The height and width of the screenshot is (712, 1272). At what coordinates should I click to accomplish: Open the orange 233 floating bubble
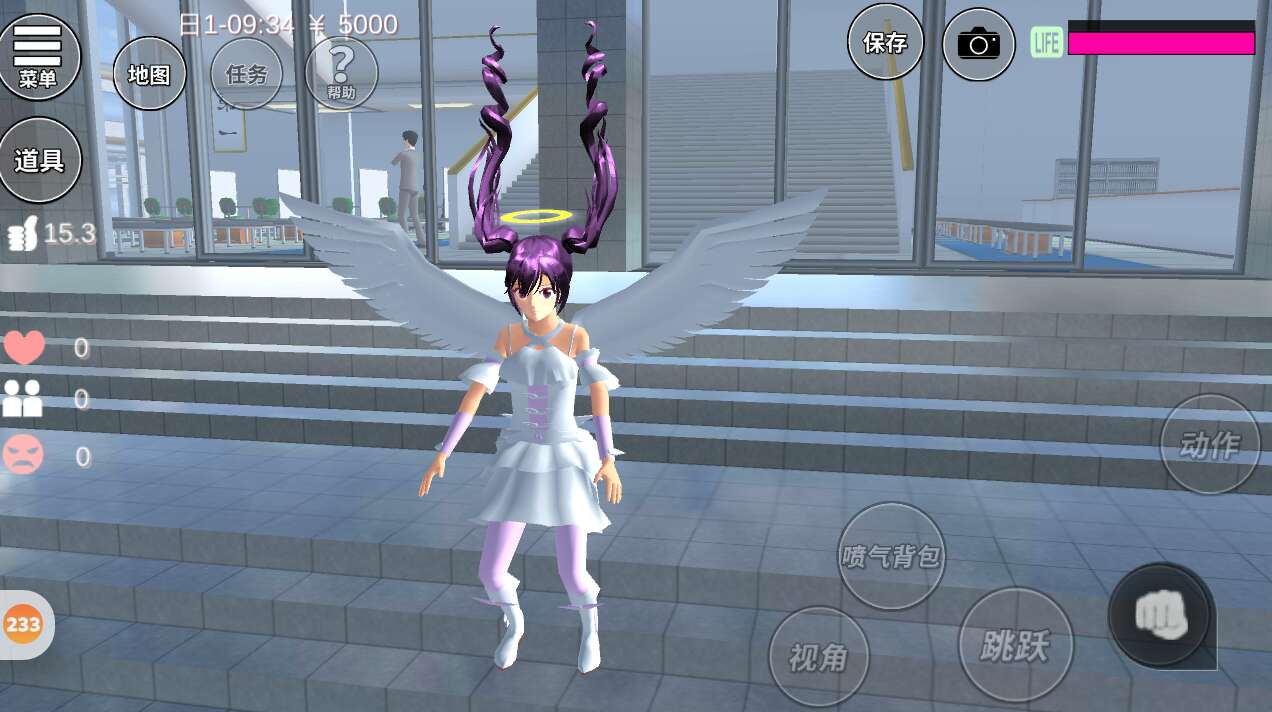(22, 625)
